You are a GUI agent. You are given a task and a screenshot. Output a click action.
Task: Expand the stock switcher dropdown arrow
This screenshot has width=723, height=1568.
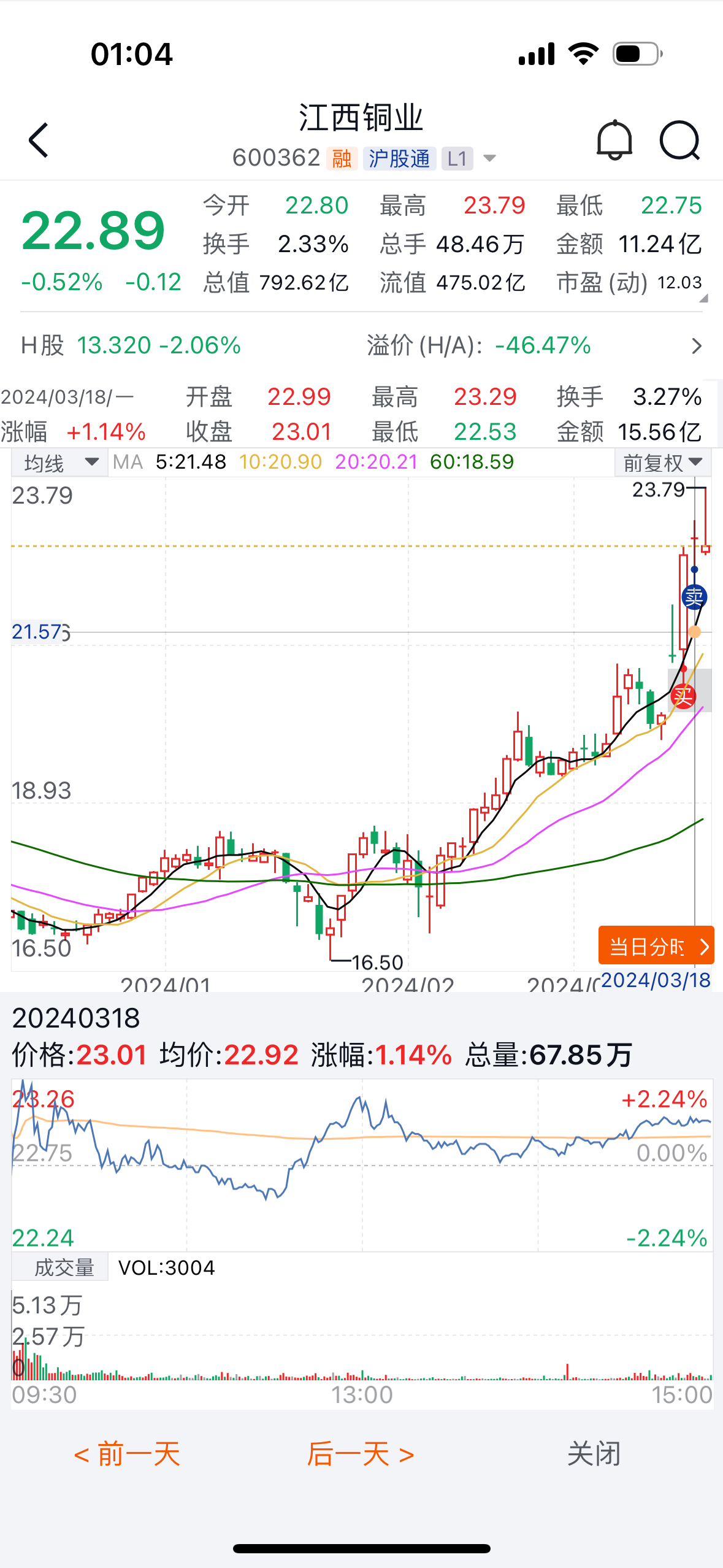pyautogui.click(x=489, y=159)
